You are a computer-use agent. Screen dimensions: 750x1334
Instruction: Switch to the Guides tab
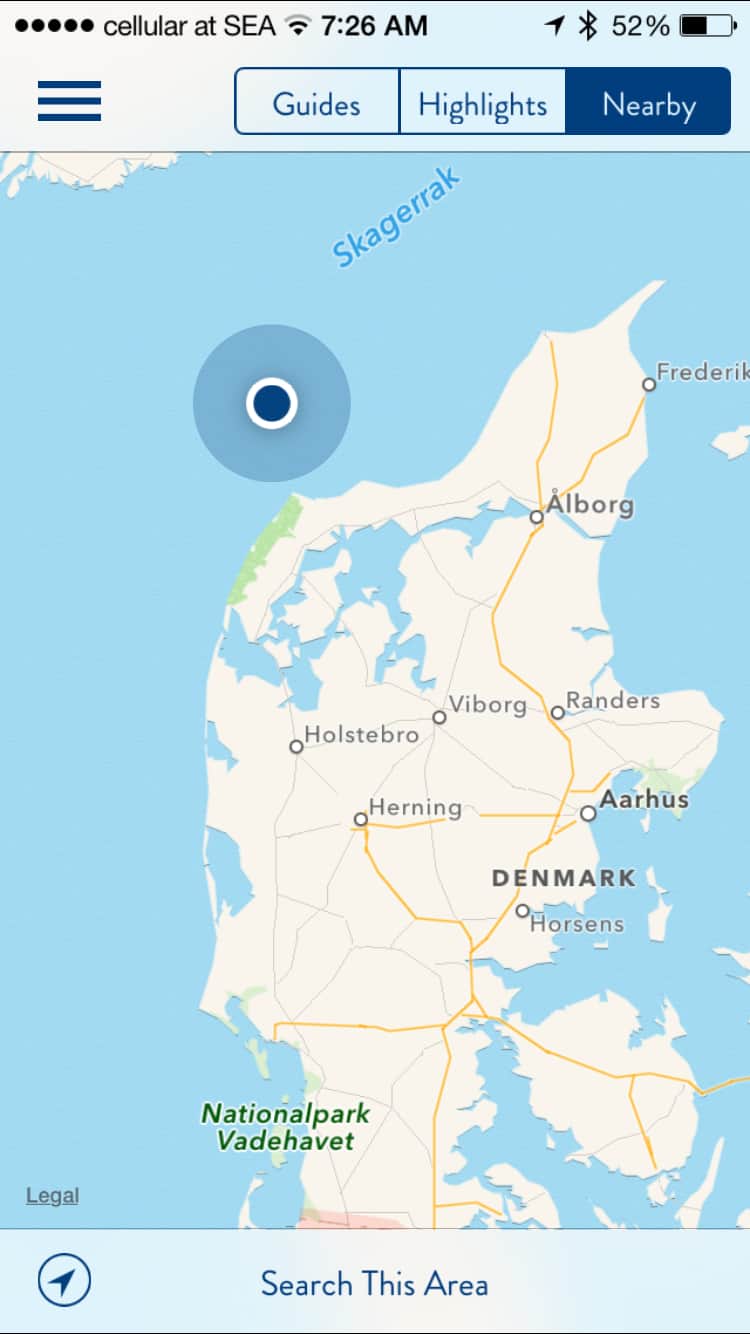coord(317,102)
